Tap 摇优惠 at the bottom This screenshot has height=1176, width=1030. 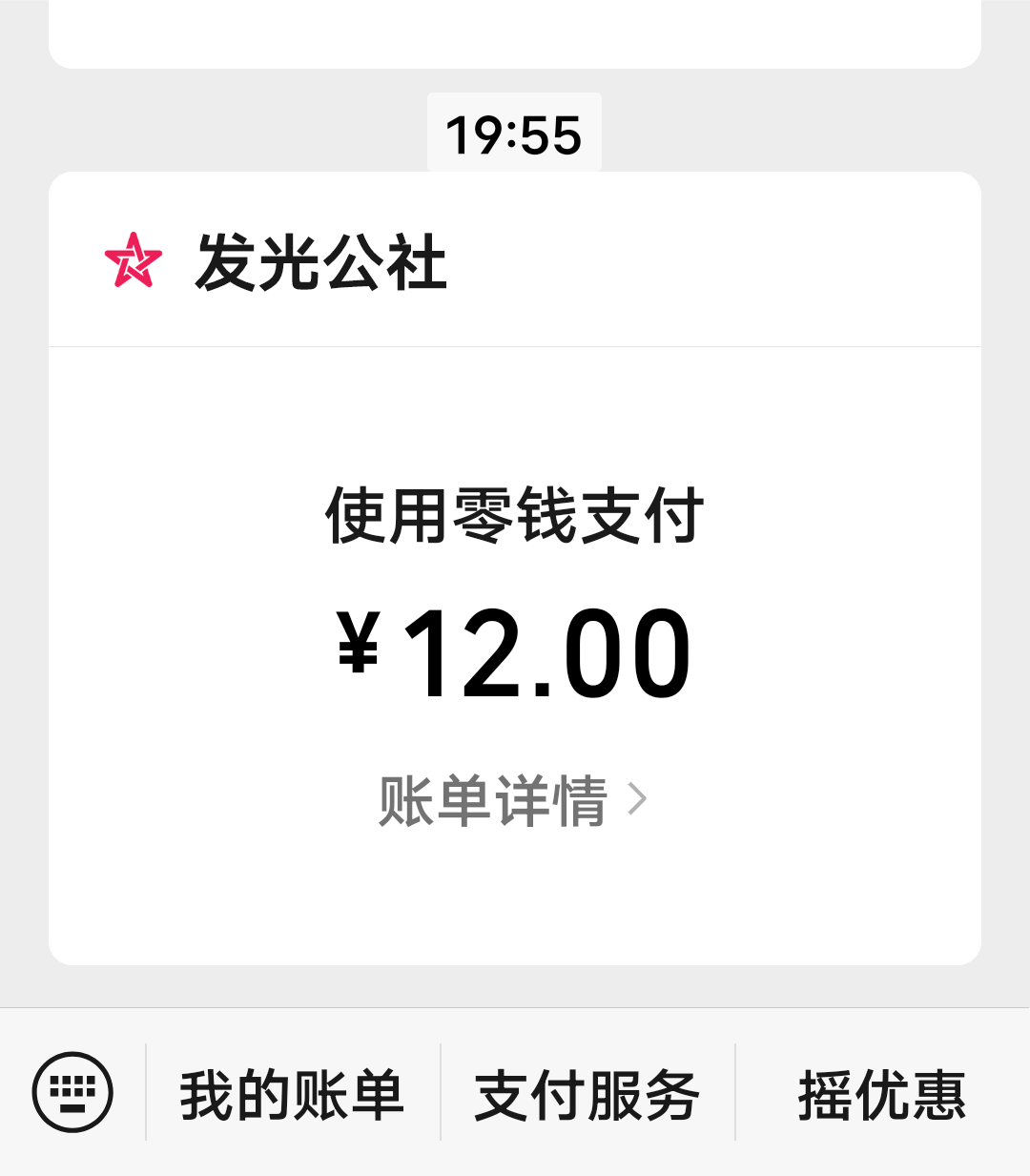click(882, 1094)
